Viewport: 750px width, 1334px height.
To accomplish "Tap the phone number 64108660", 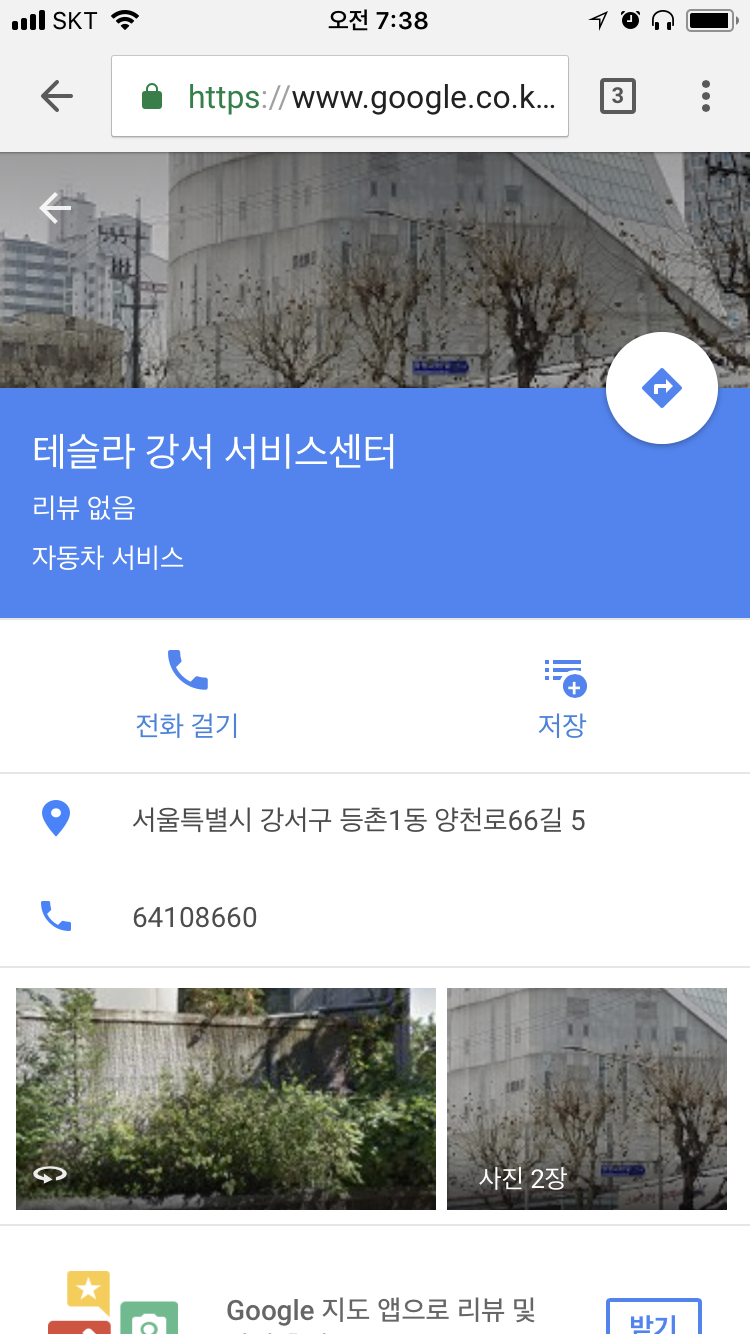I will [x=195, y=917].
